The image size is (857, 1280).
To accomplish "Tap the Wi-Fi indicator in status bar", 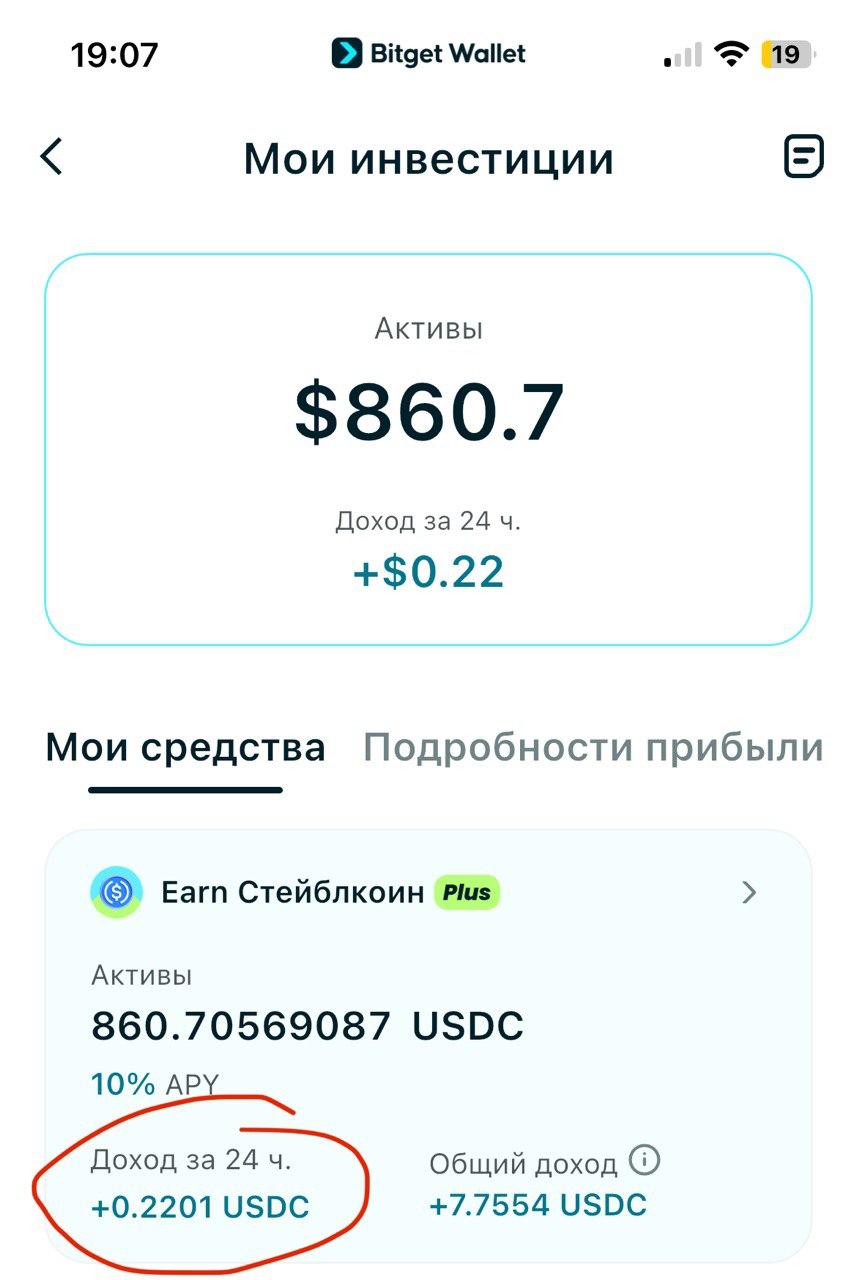I will tap(733, 52).
